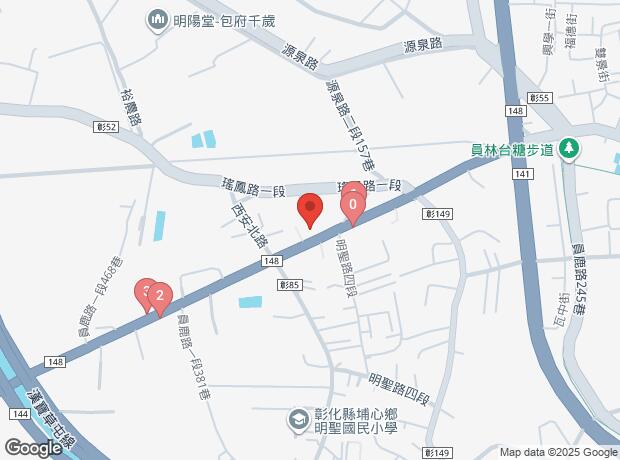This screenshot has height=460, width=620.
Task: Open the Google logo link
Action: click(33, 448)
